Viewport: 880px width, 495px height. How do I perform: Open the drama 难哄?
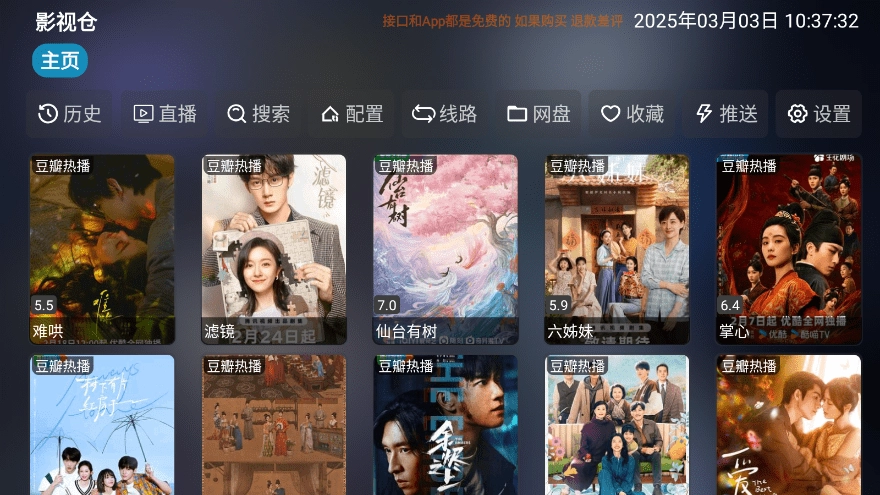coord(102,249)
